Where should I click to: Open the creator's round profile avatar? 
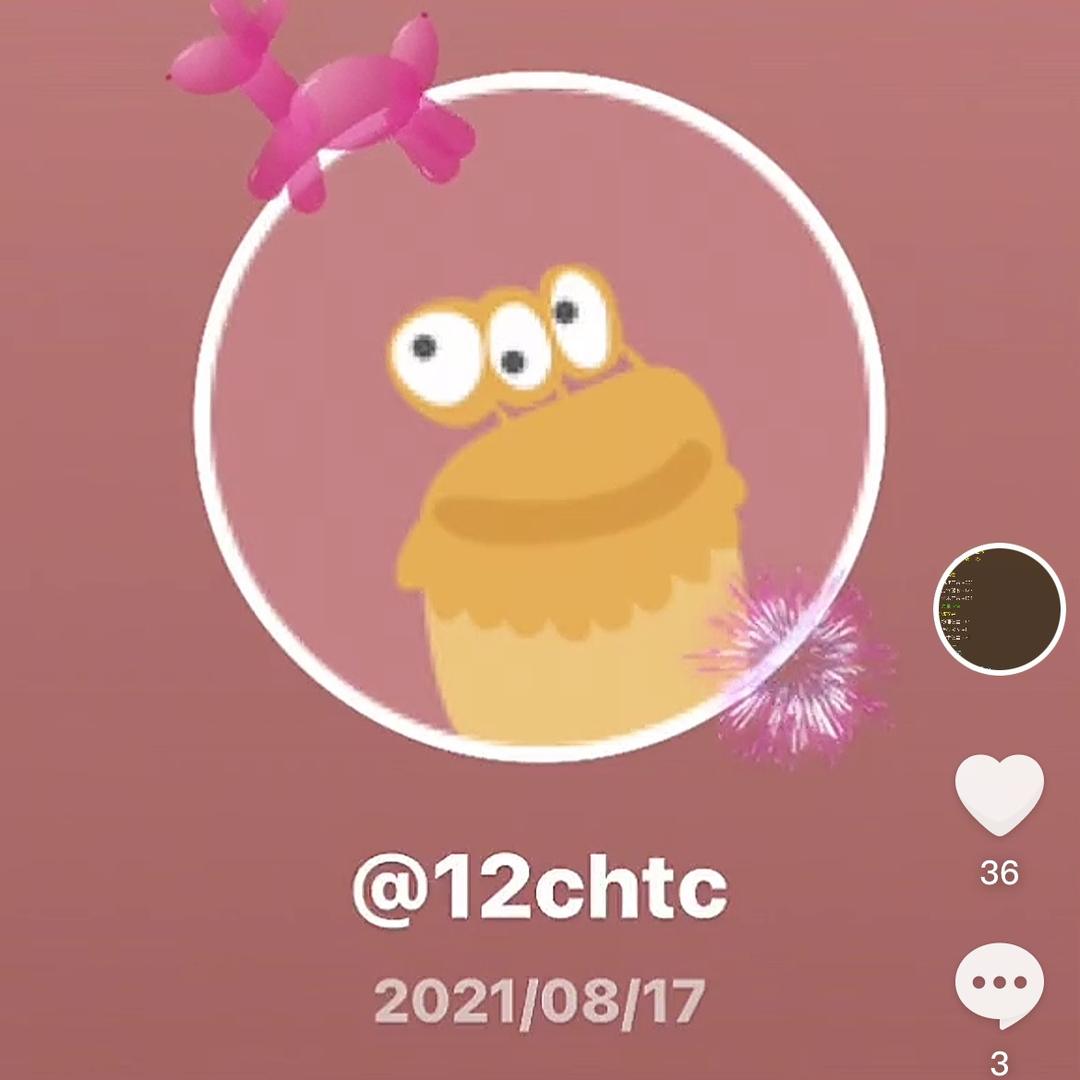coord(999,608)
